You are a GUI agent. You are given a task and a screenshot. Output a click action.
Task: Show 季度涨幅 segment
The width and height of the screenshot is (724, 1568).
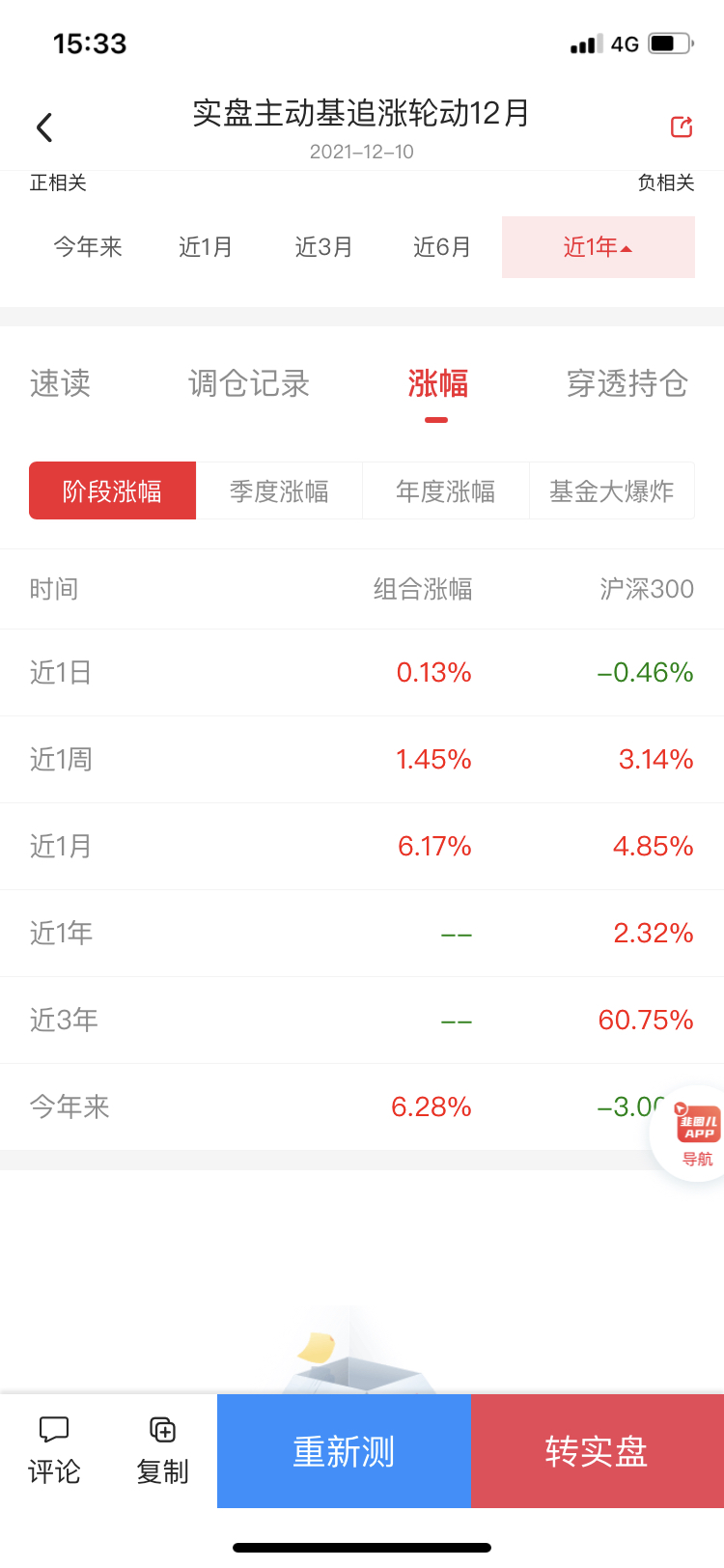click(279, 491)
